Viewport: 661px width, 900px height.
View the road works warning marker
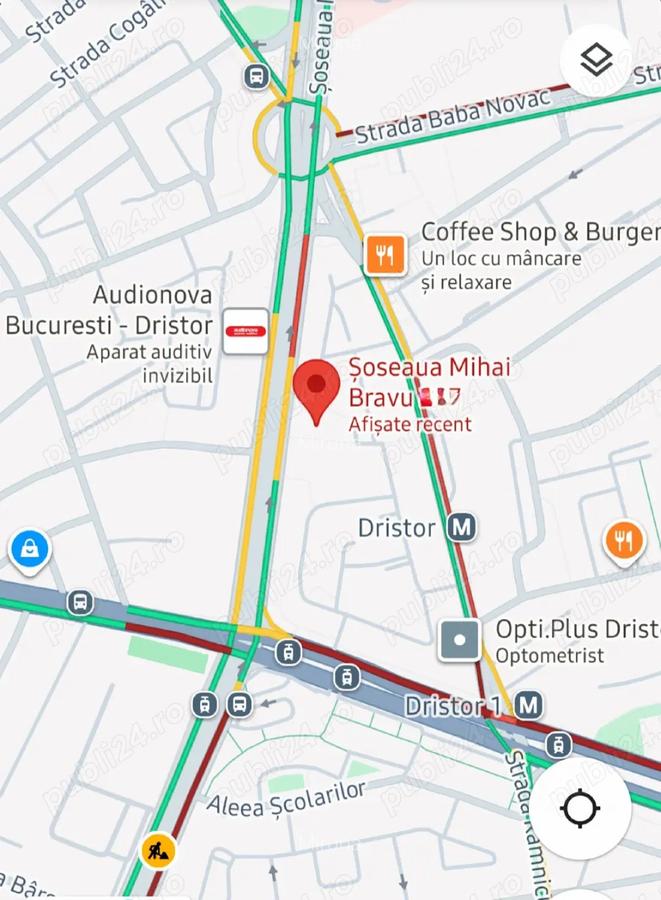pos(158,851)
